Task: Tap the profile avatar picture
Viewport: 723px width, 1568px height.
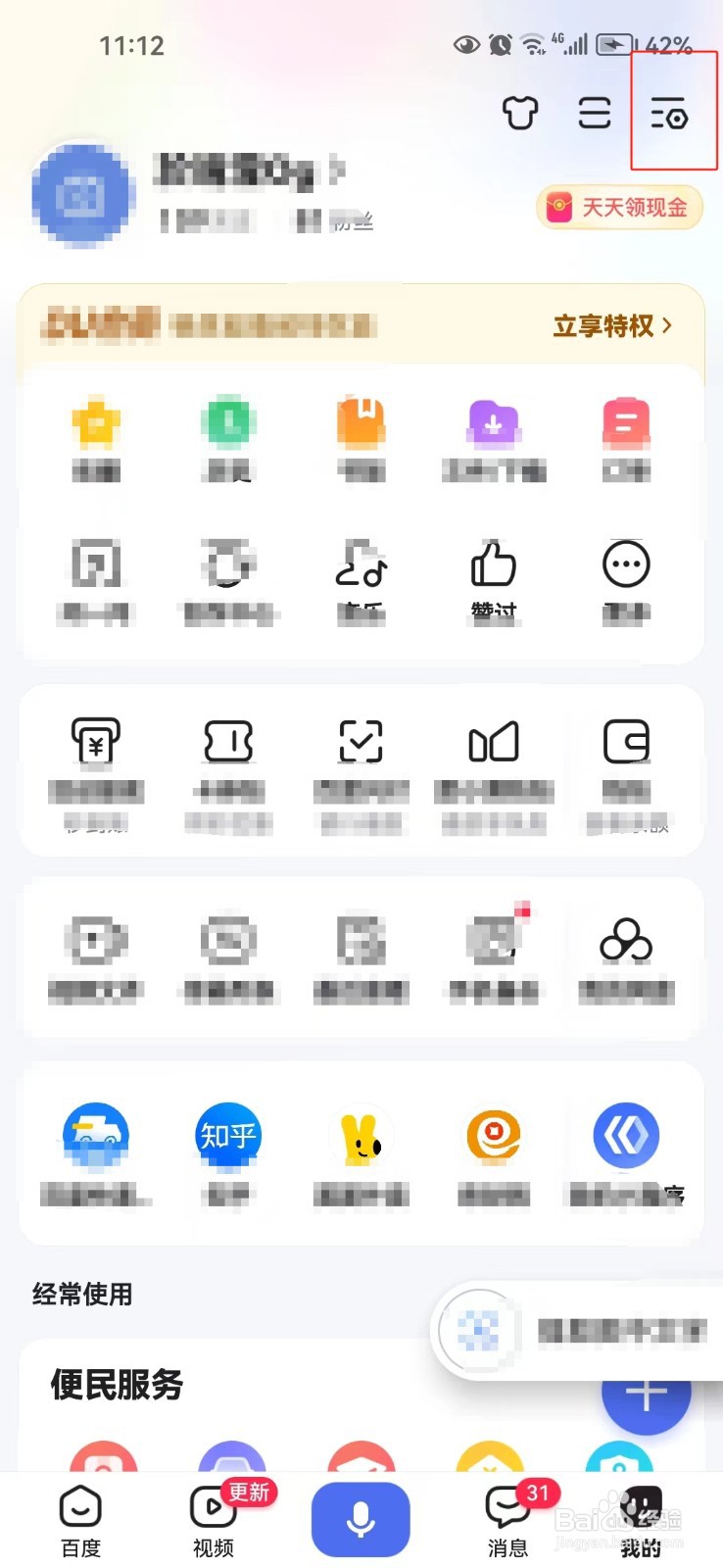Action: coord(82,195)
